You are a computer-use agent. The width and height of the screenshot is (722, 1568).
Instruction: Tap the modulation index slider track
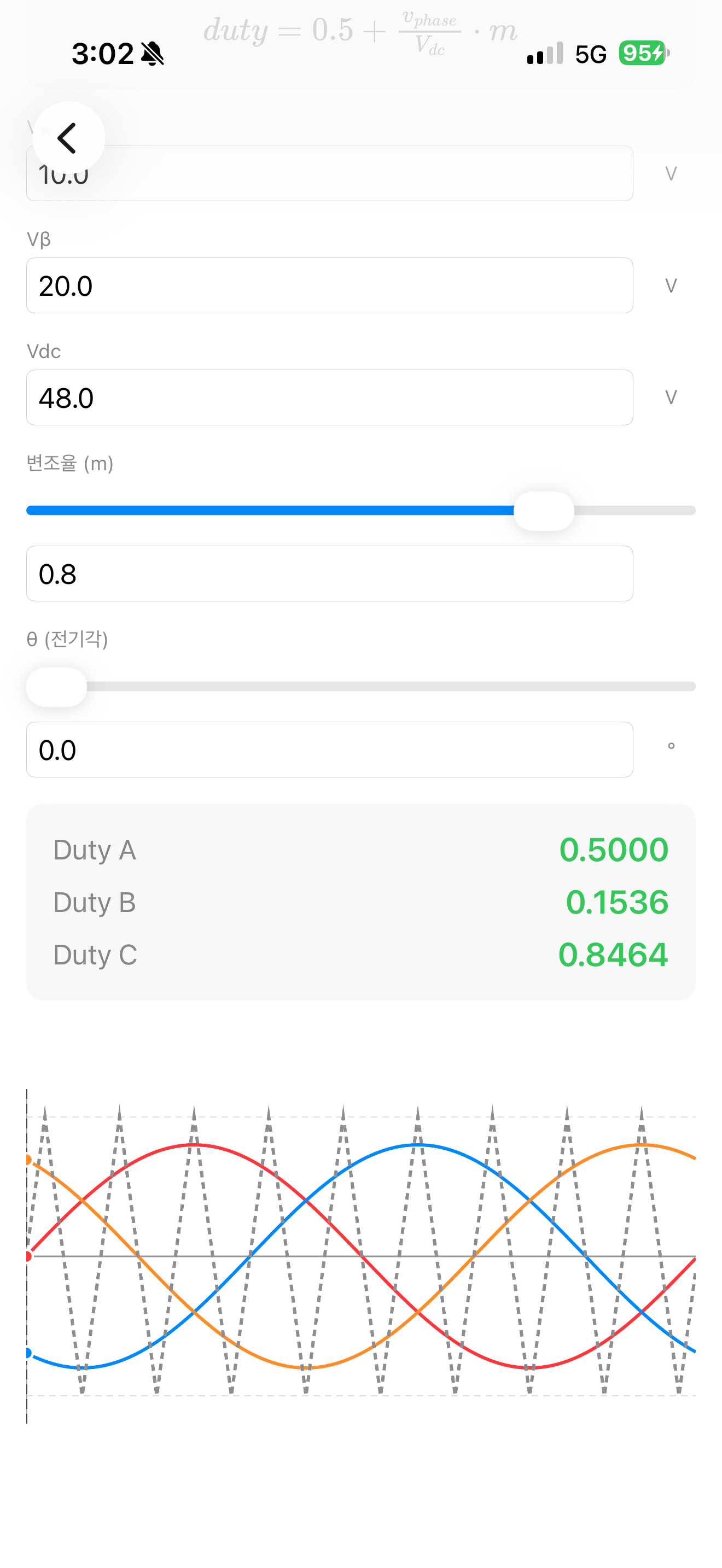360,511
